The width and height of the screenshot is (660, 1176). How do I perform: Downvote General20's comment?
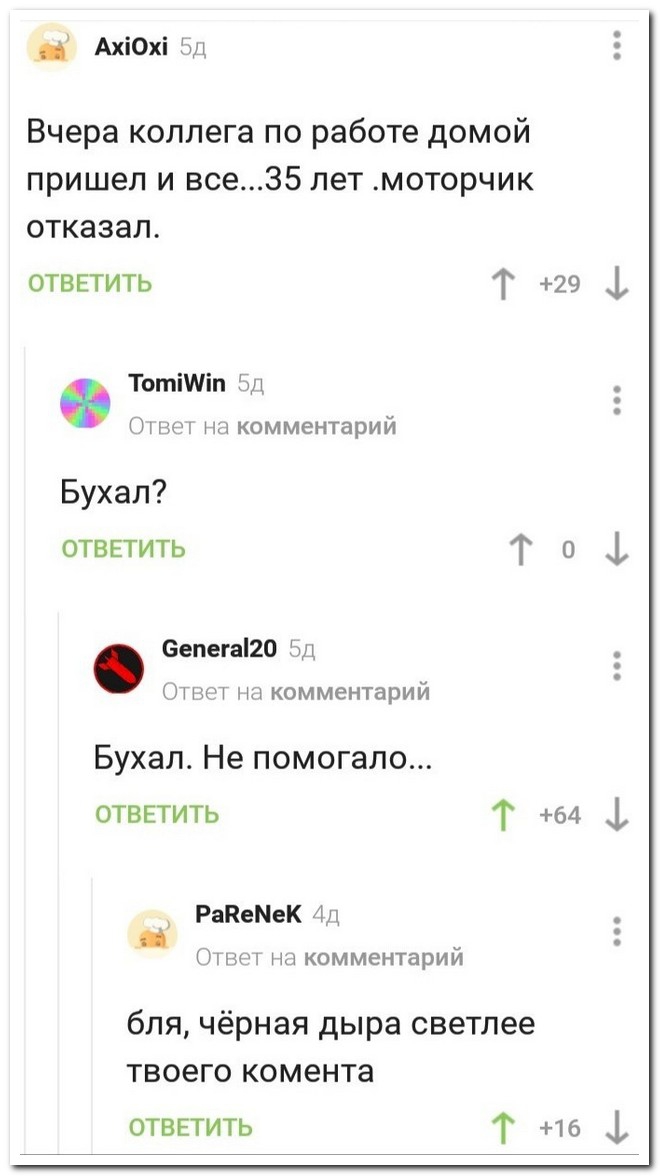(x=617, y=814)
